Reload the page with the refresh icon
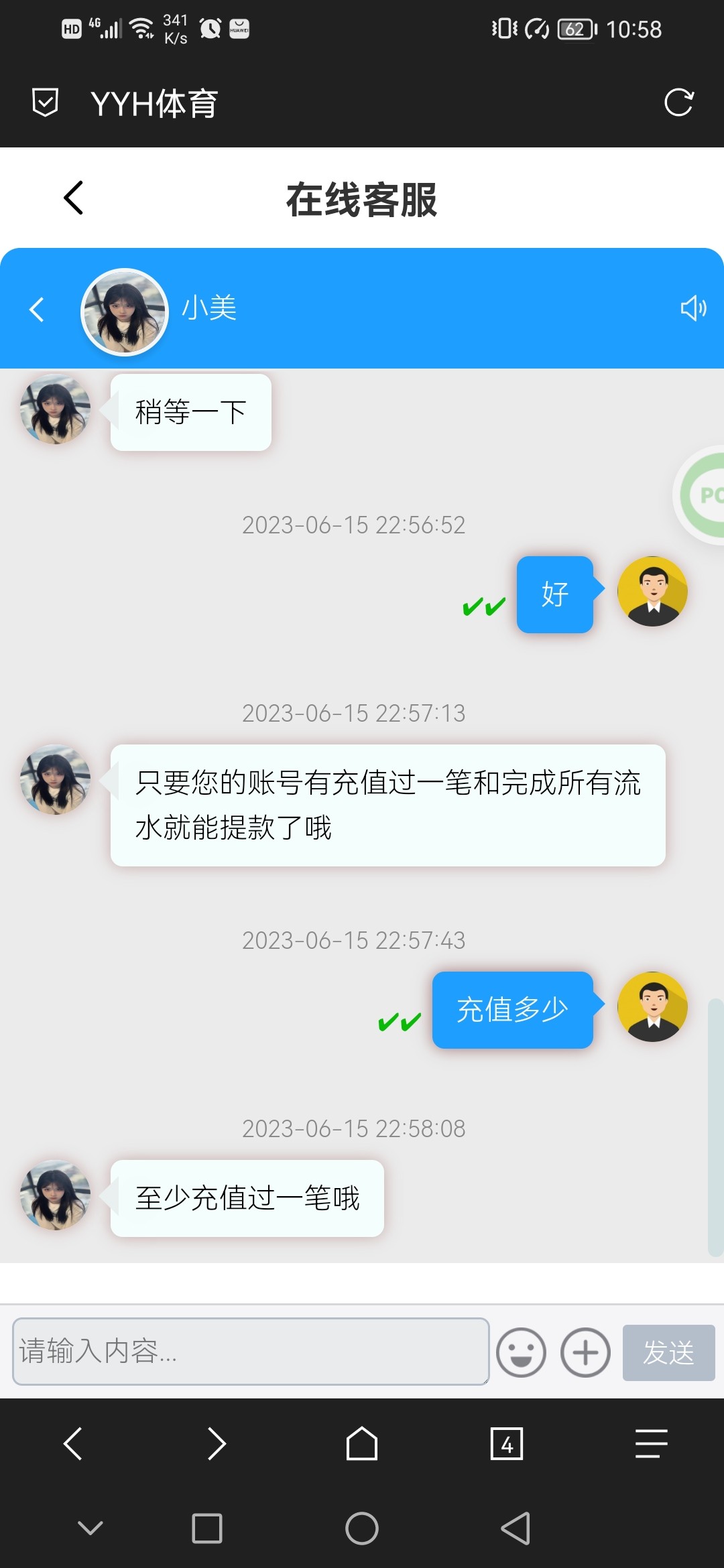Screen dimensions: 724x1568 pyautogui.click(x=678, y=103)
